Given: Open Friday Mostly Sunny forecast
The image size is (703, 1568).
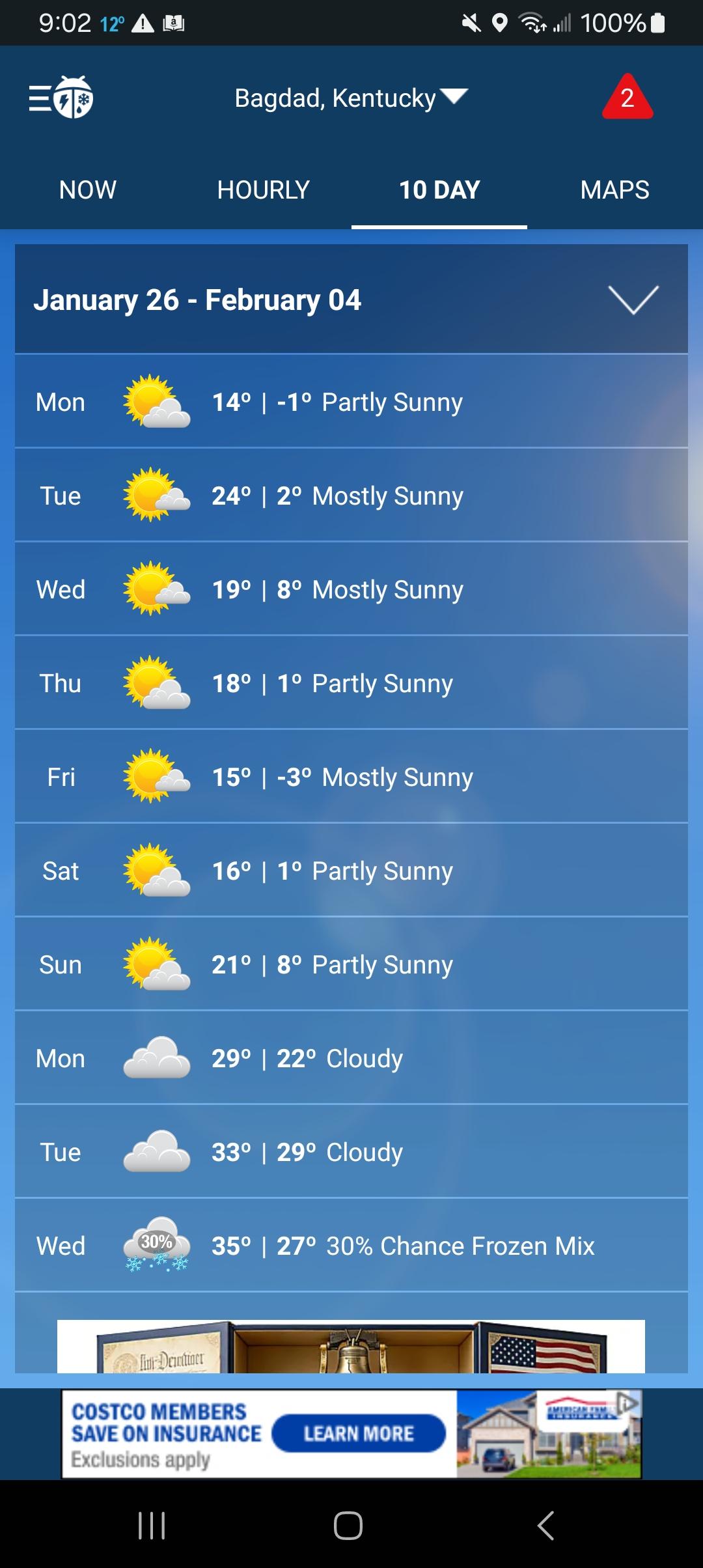Looking at the screenshot, I should click(351, 777).
